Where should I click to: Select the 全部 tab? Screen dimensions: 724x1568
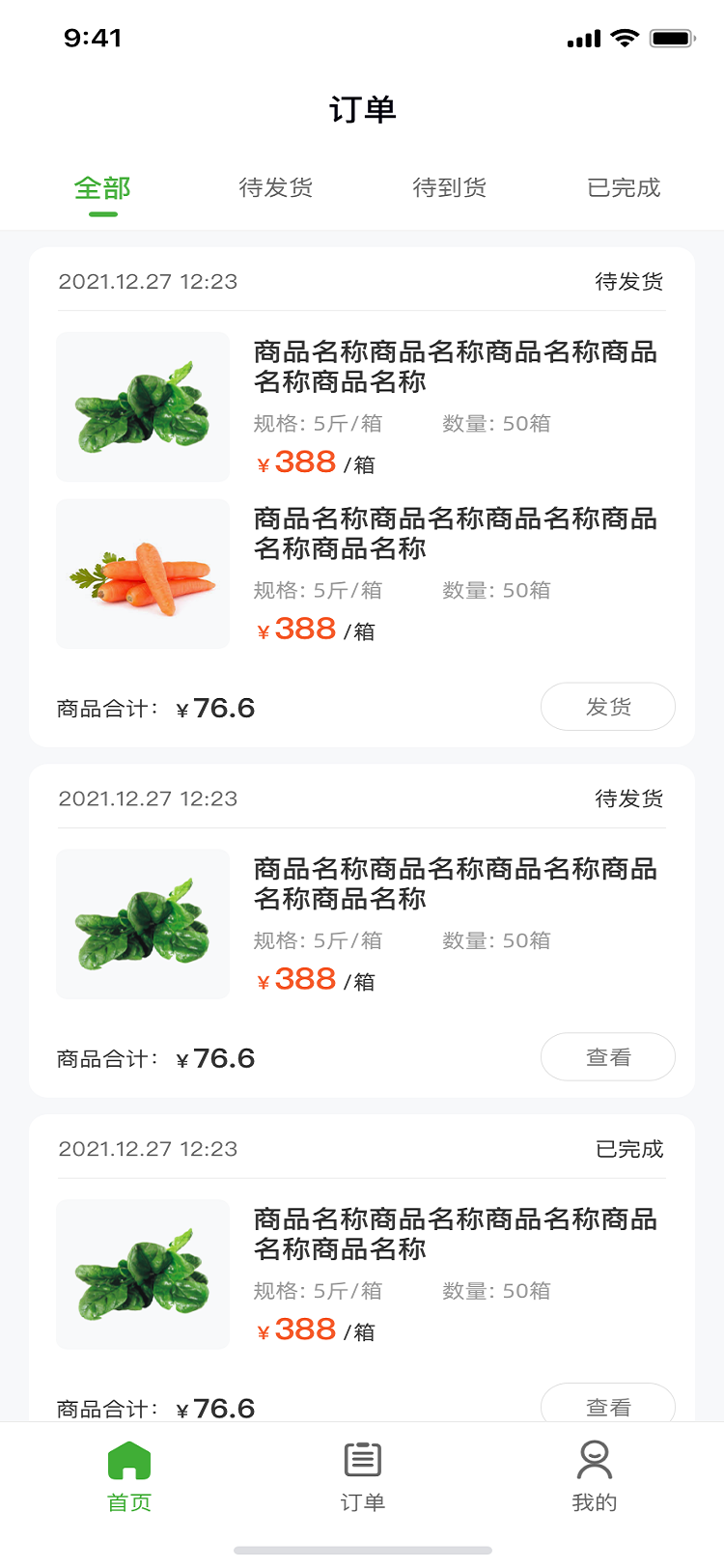[102, 188]
